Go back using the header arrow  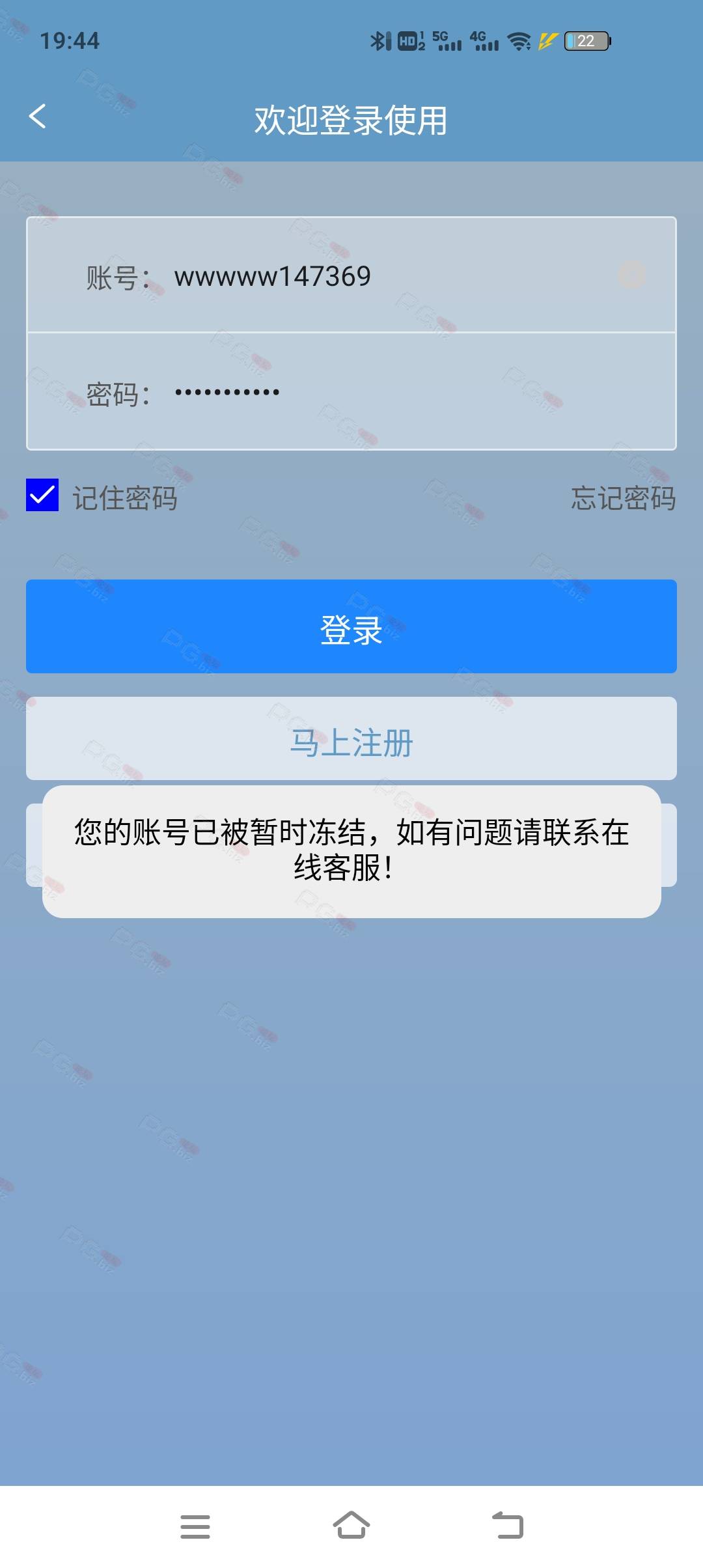tap(38, 117)
